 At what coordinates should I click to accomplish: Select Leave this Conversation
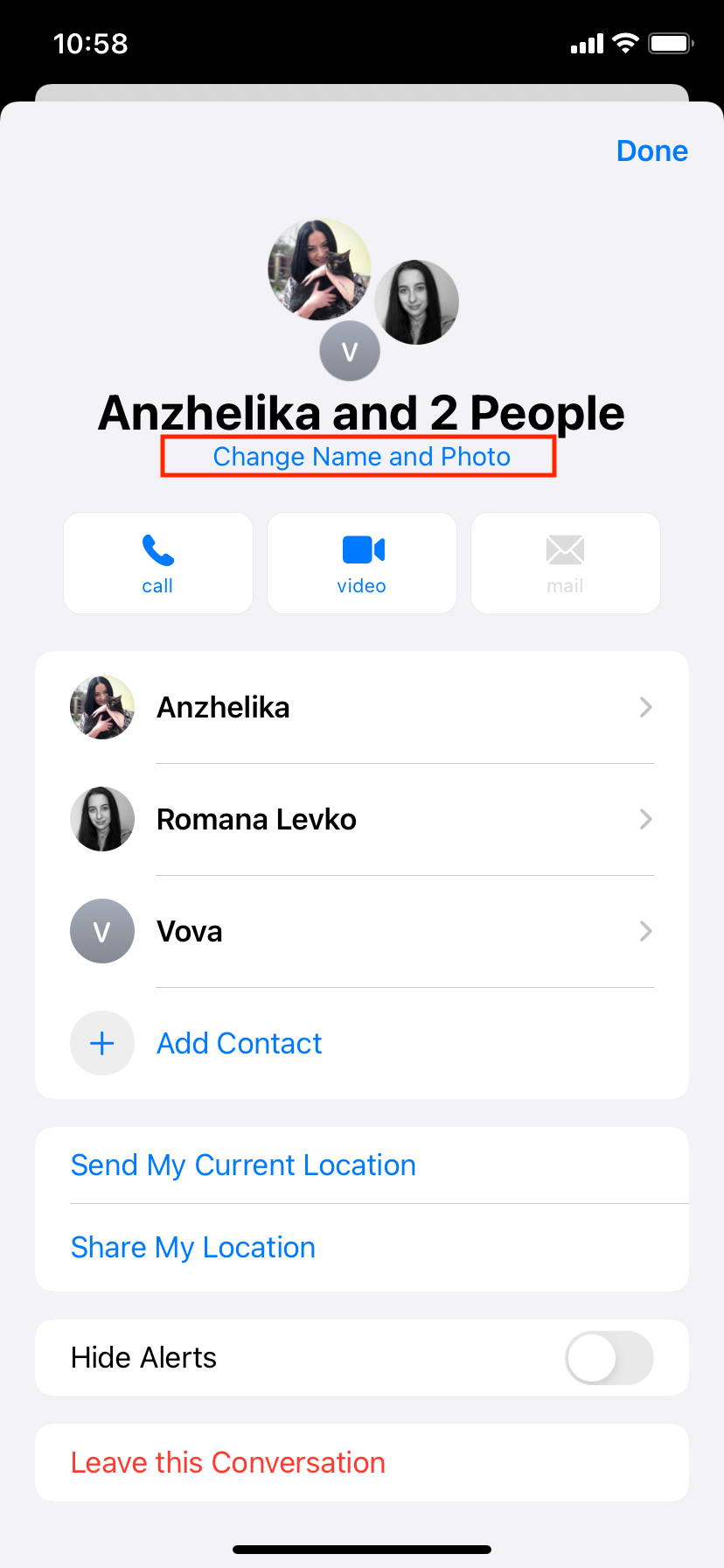click(x=226, y=1462)
